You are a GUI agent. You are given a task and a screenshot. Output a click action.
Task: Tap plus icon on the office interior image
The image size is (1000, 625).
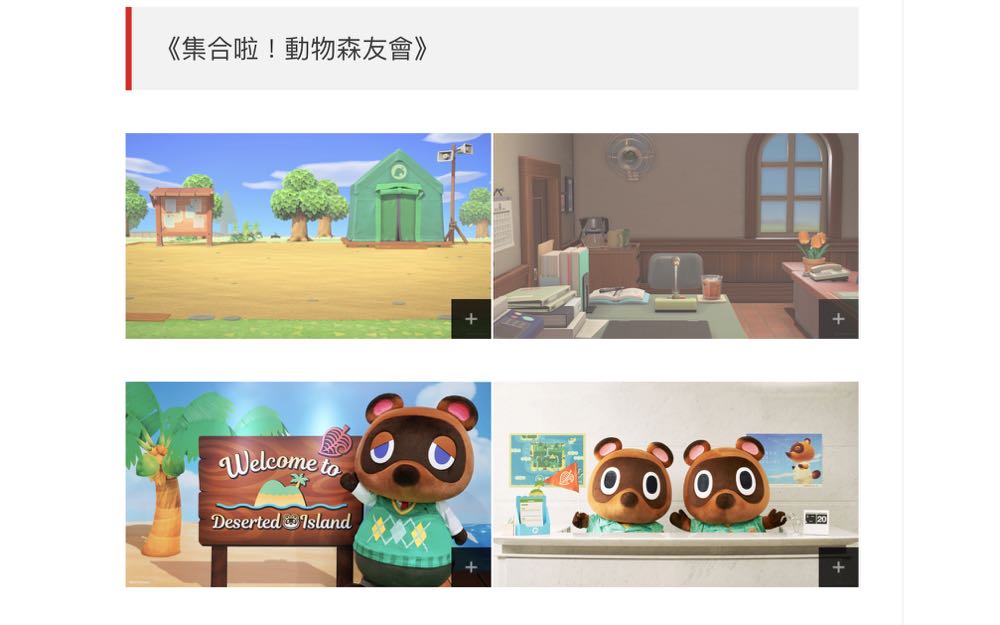coord(838,319)
